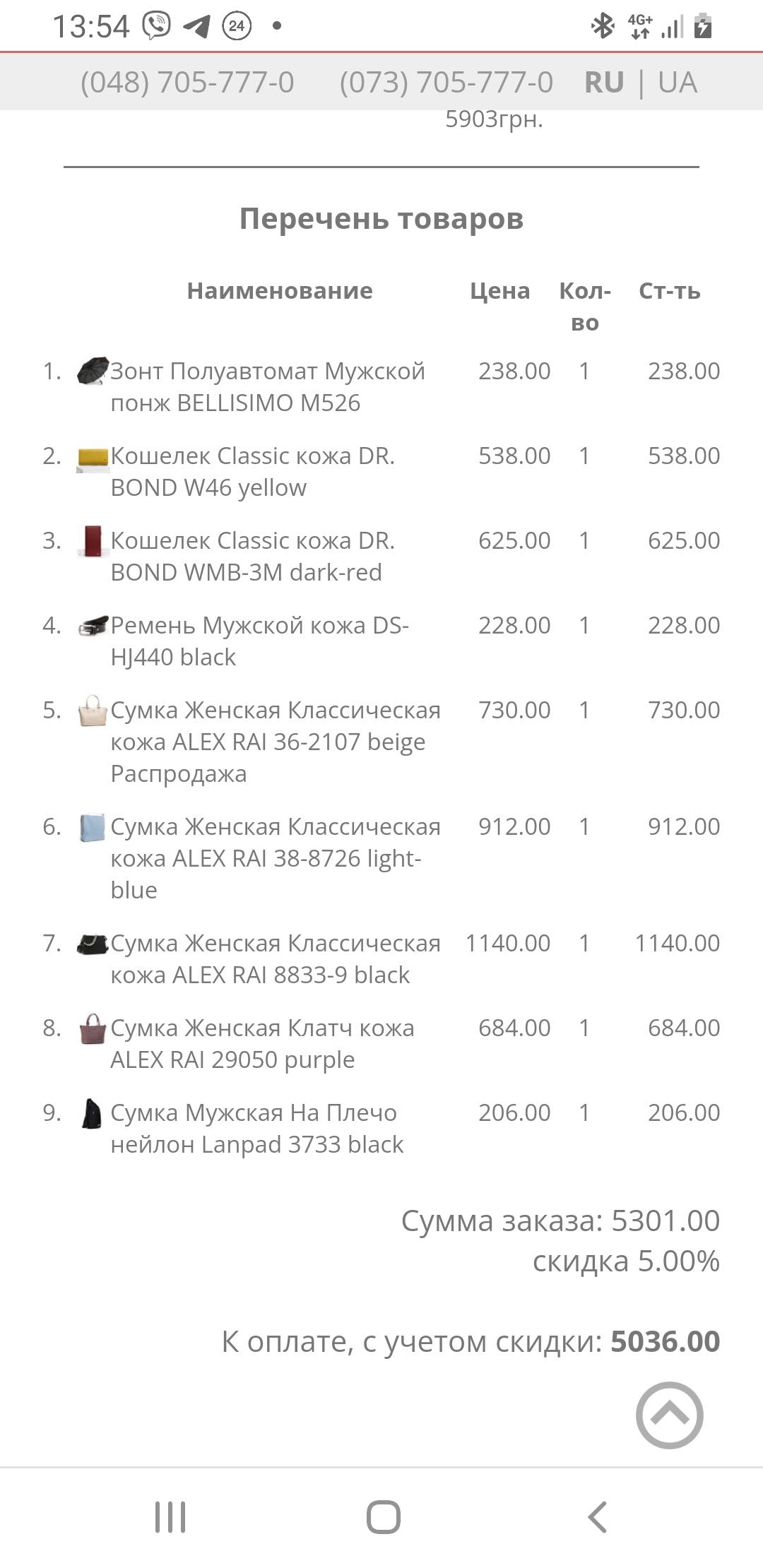Image resolution: width=763 pixels, height=1568 pixels.
Task: Open recent apps from navigation bar
Action: click(170, 1516)
